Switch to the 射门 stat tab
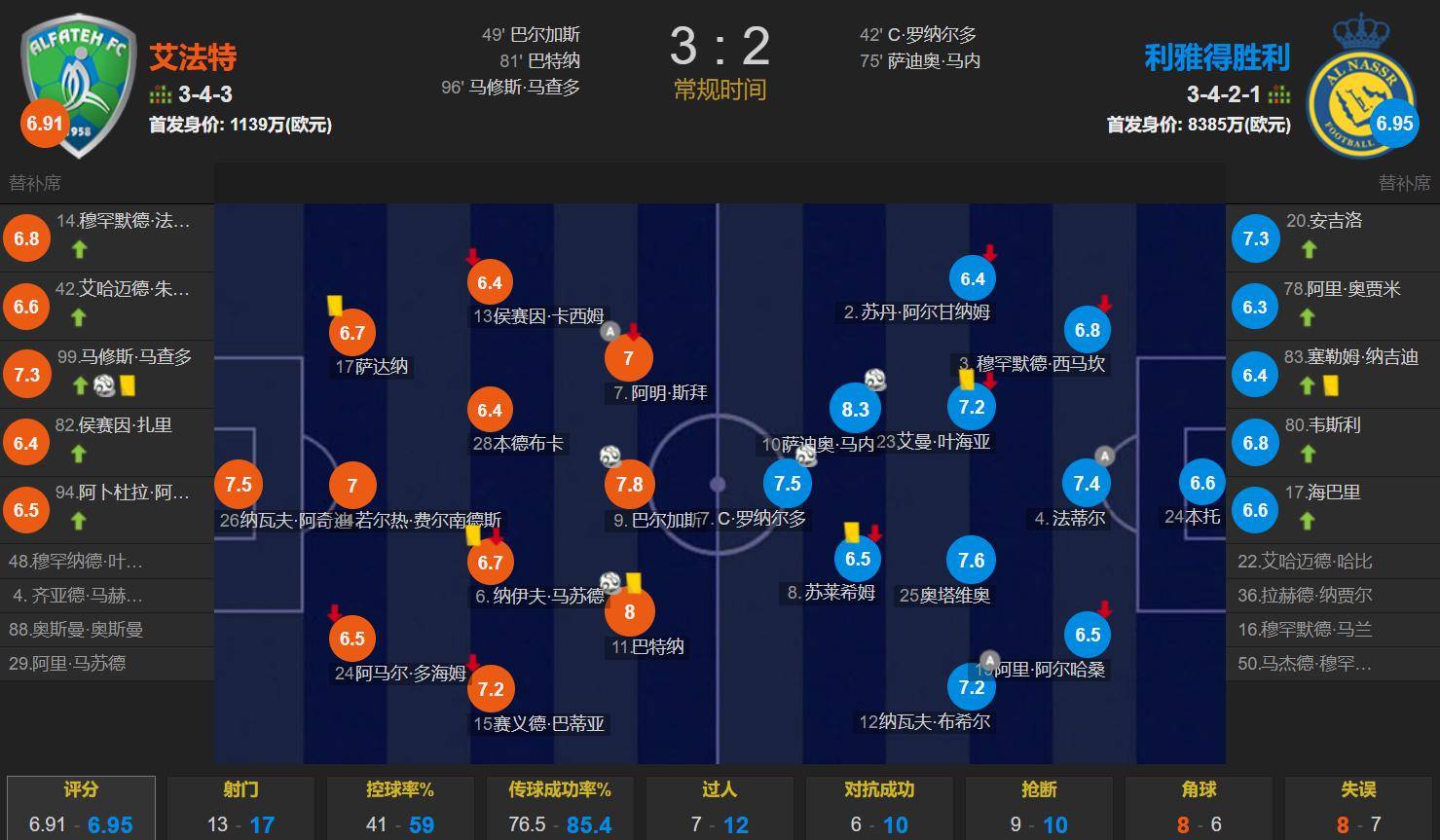This screenshot has width=1440, height=840. click(240, 807)
